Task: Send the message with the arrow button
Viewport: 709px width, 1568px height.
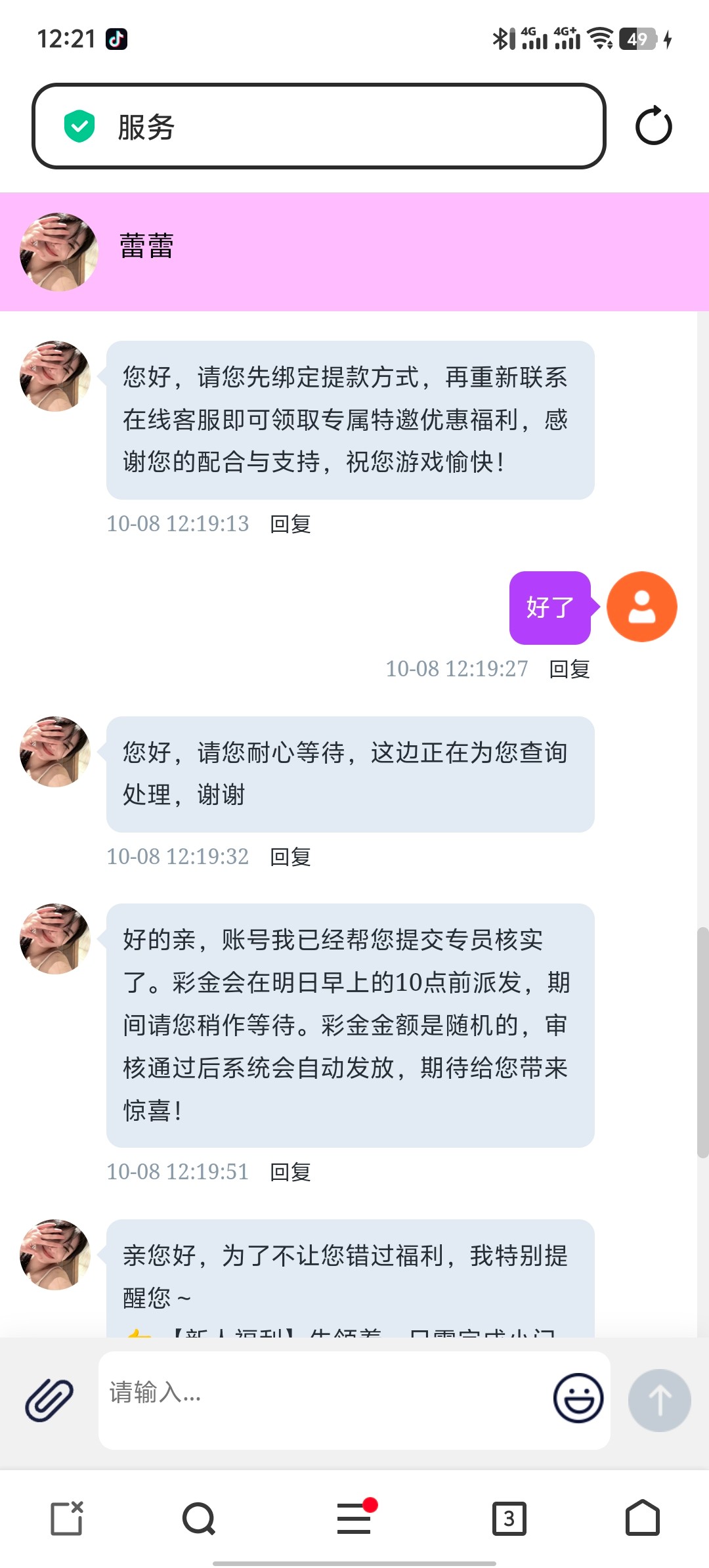Action: [x=659, y=1400]
